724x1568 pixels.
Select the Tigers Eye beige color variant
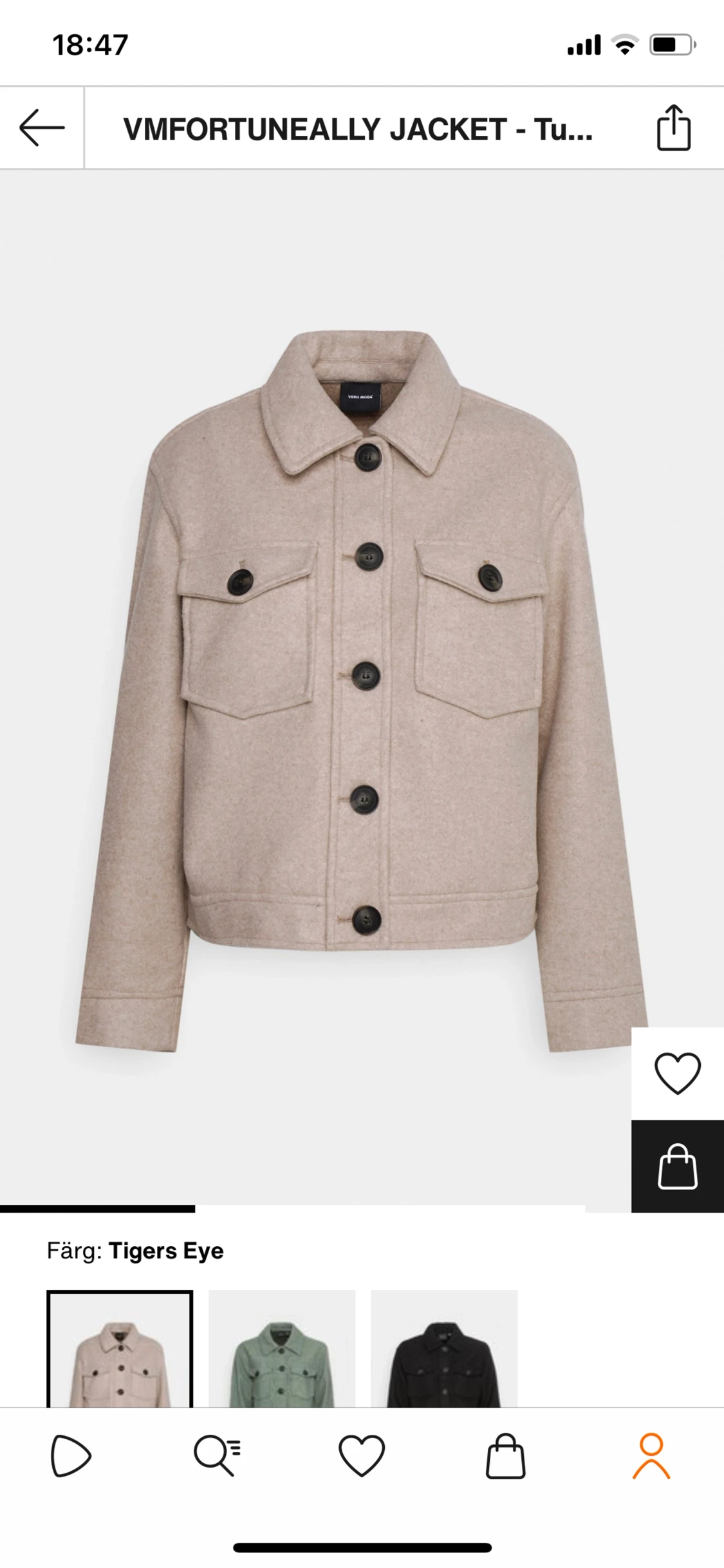tap(120, 1349)
